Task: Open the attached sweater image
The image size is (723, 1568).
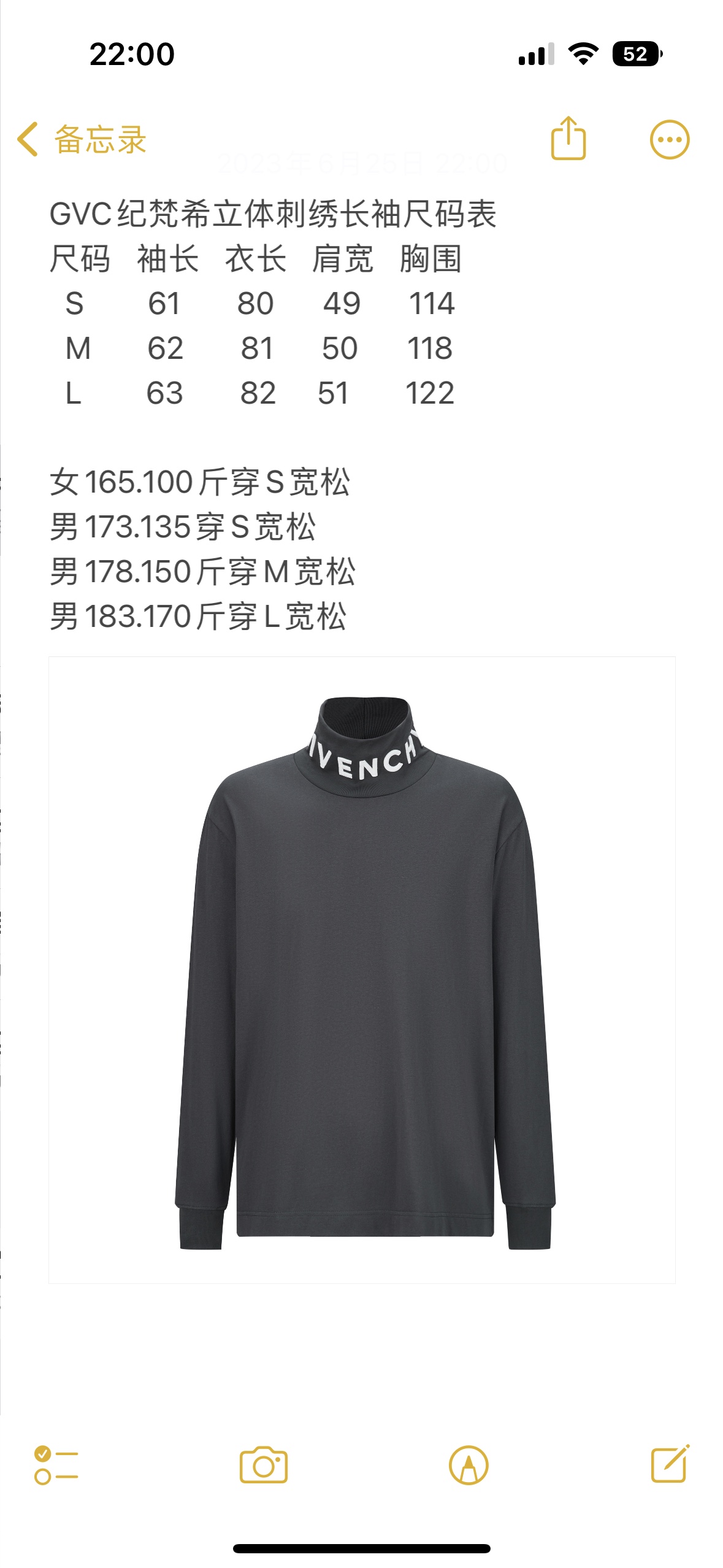Action: (x=362, y=969)
